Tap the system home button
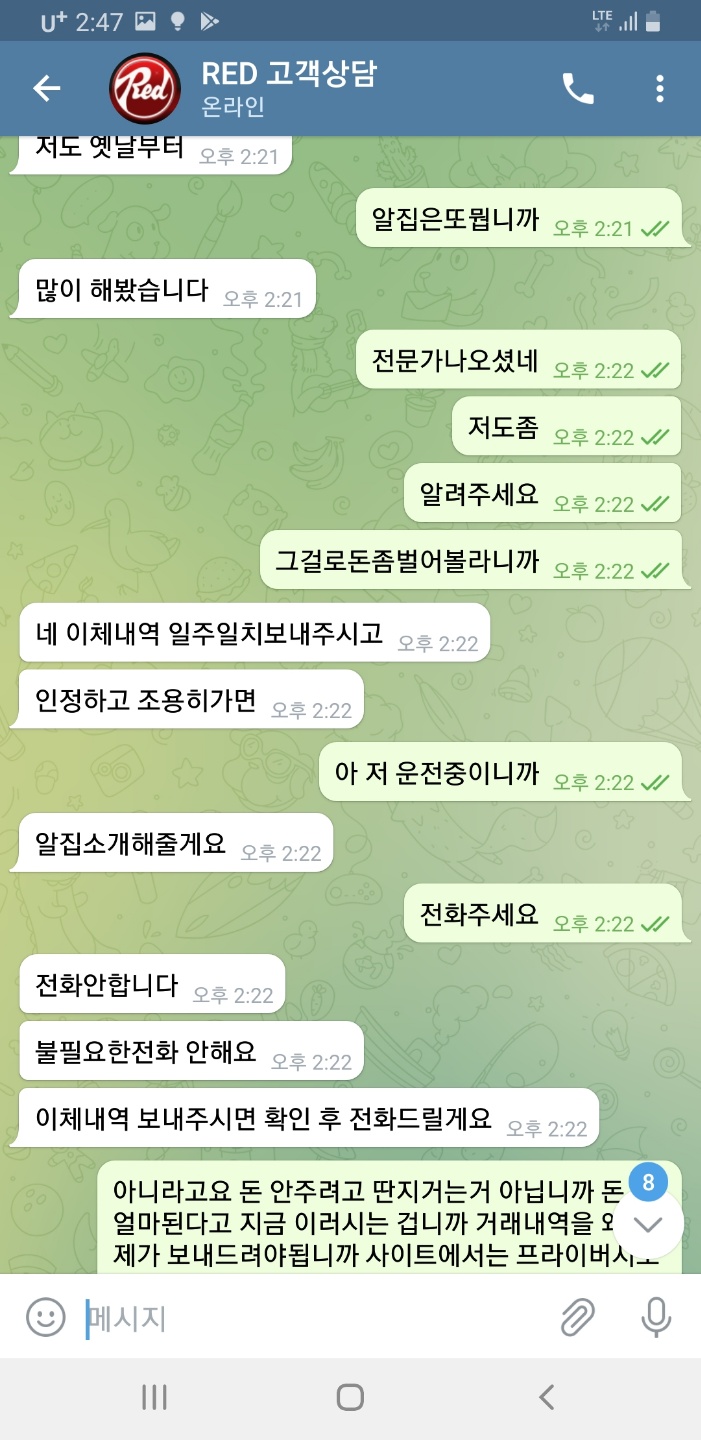Screen dimensions: 701x1440 [350, 1397]
